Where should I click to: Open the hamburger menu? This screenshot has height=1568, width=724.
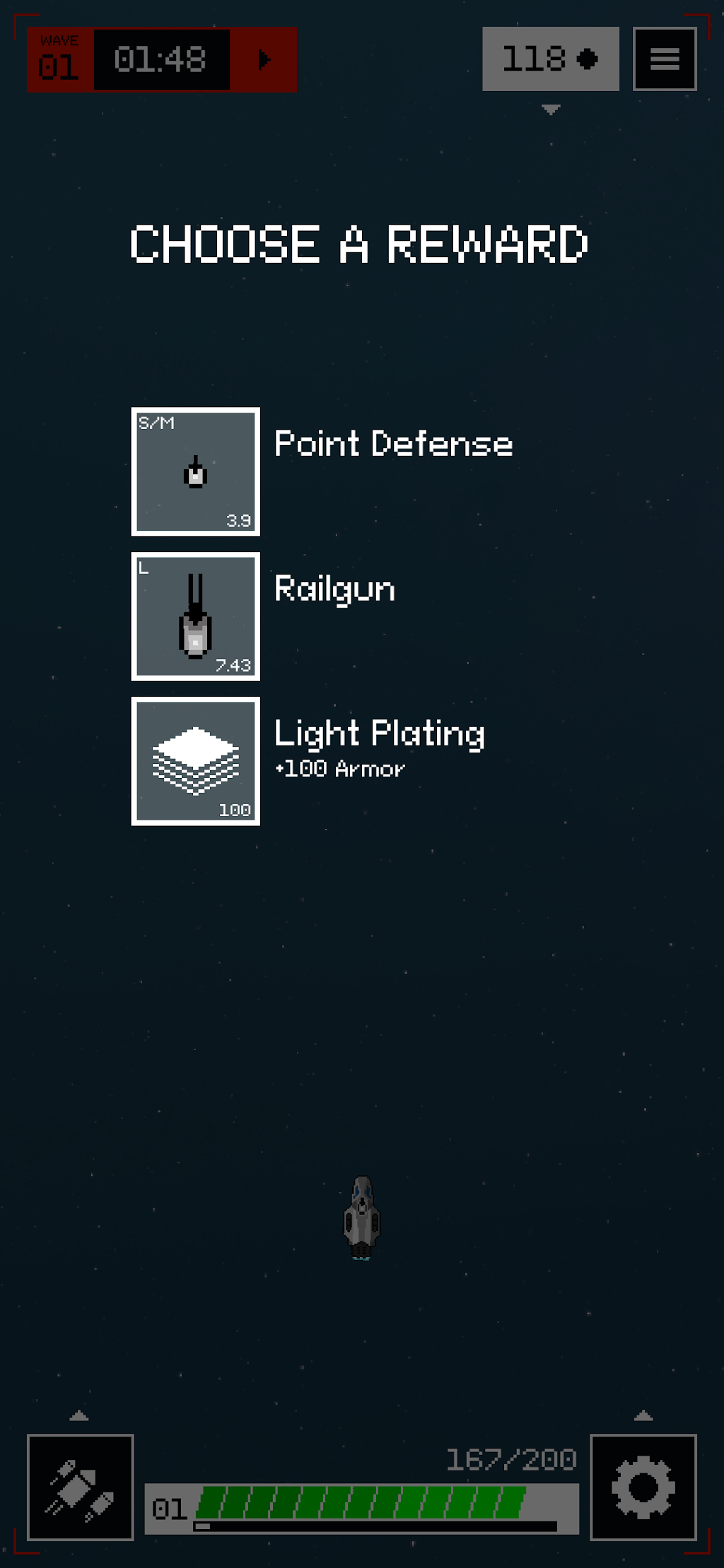tap(665, 59)
